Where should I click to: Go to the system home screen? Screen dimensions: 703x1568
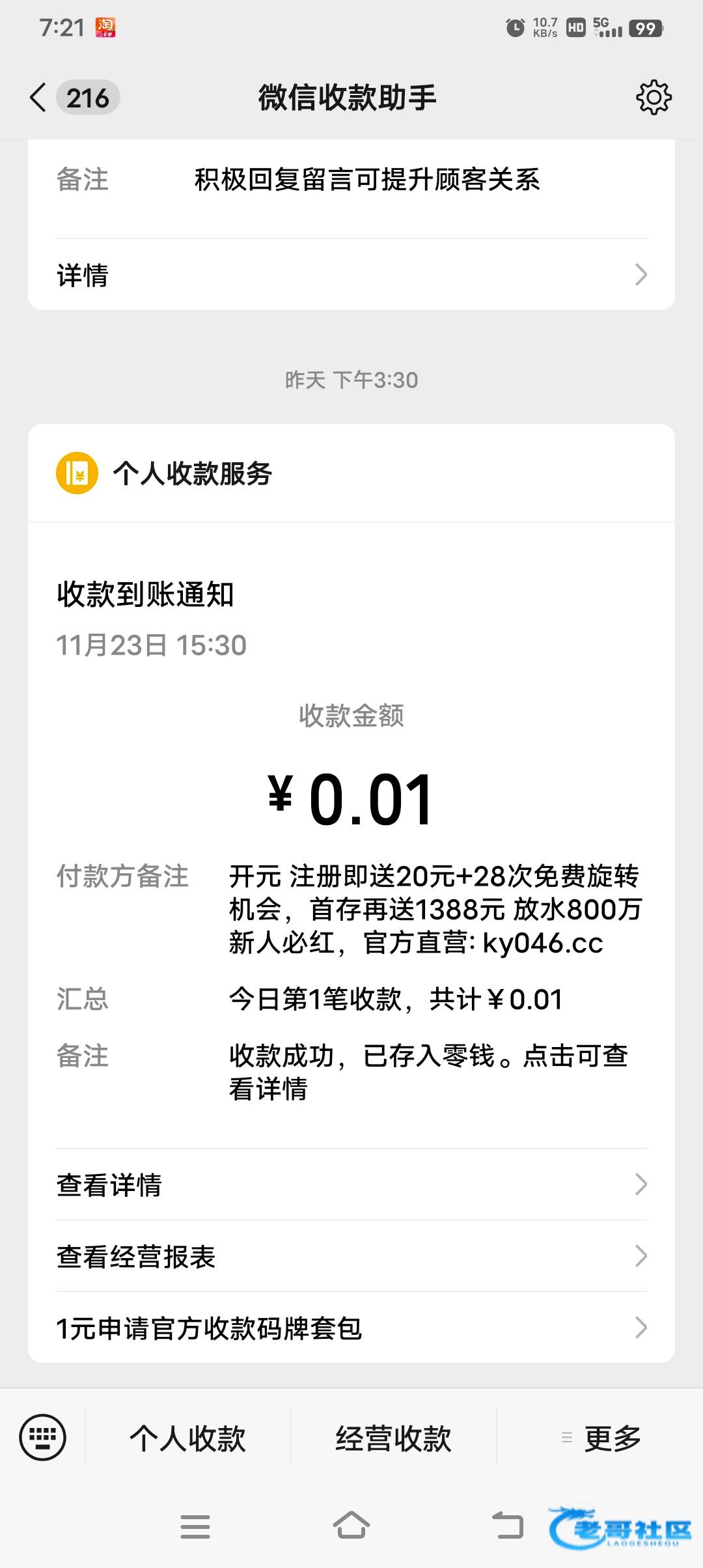coord(351,1526)
